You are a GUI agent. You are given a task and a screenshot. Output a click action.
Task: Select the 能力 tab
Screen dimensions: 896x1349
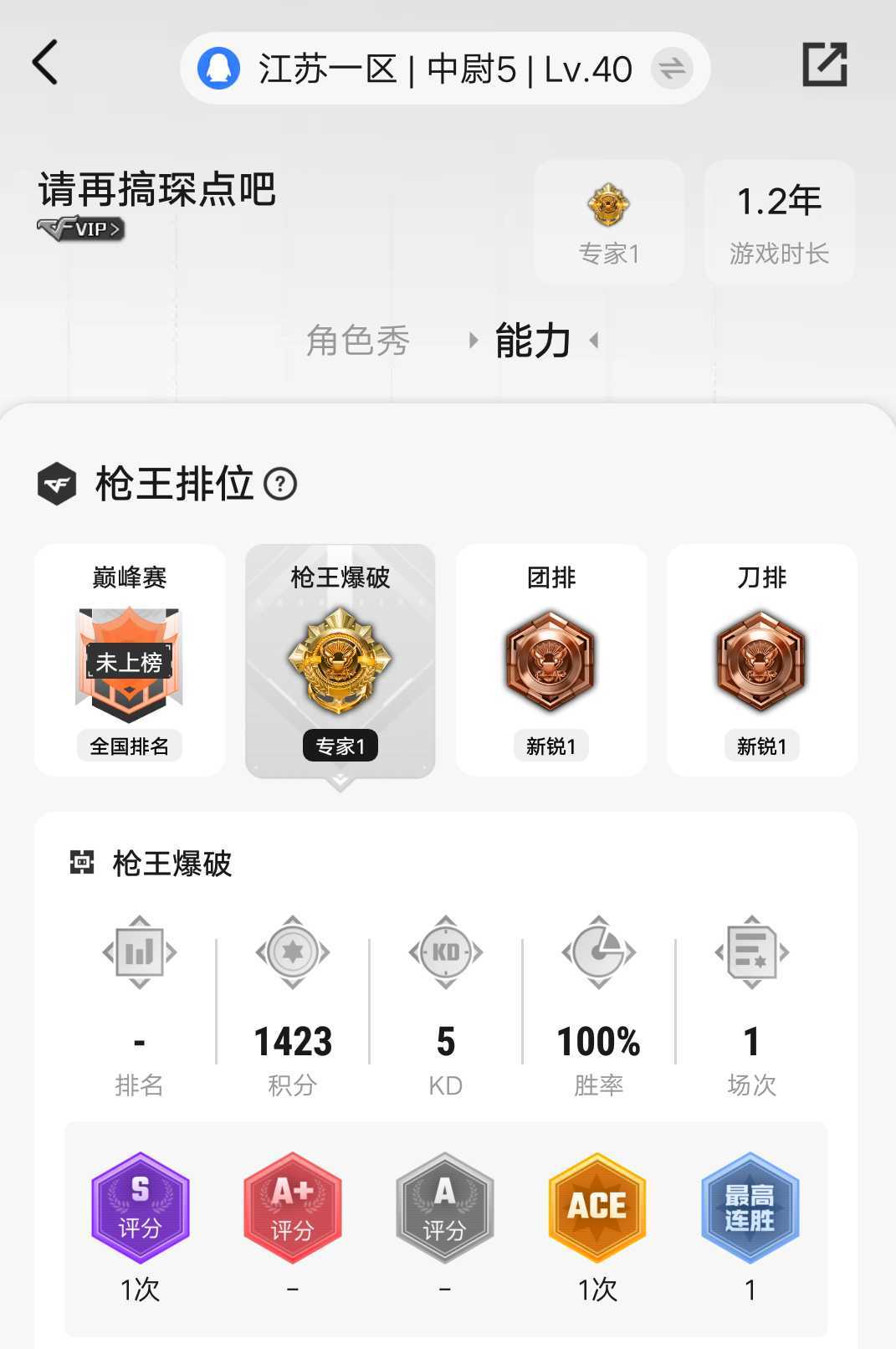click(533, 341)
